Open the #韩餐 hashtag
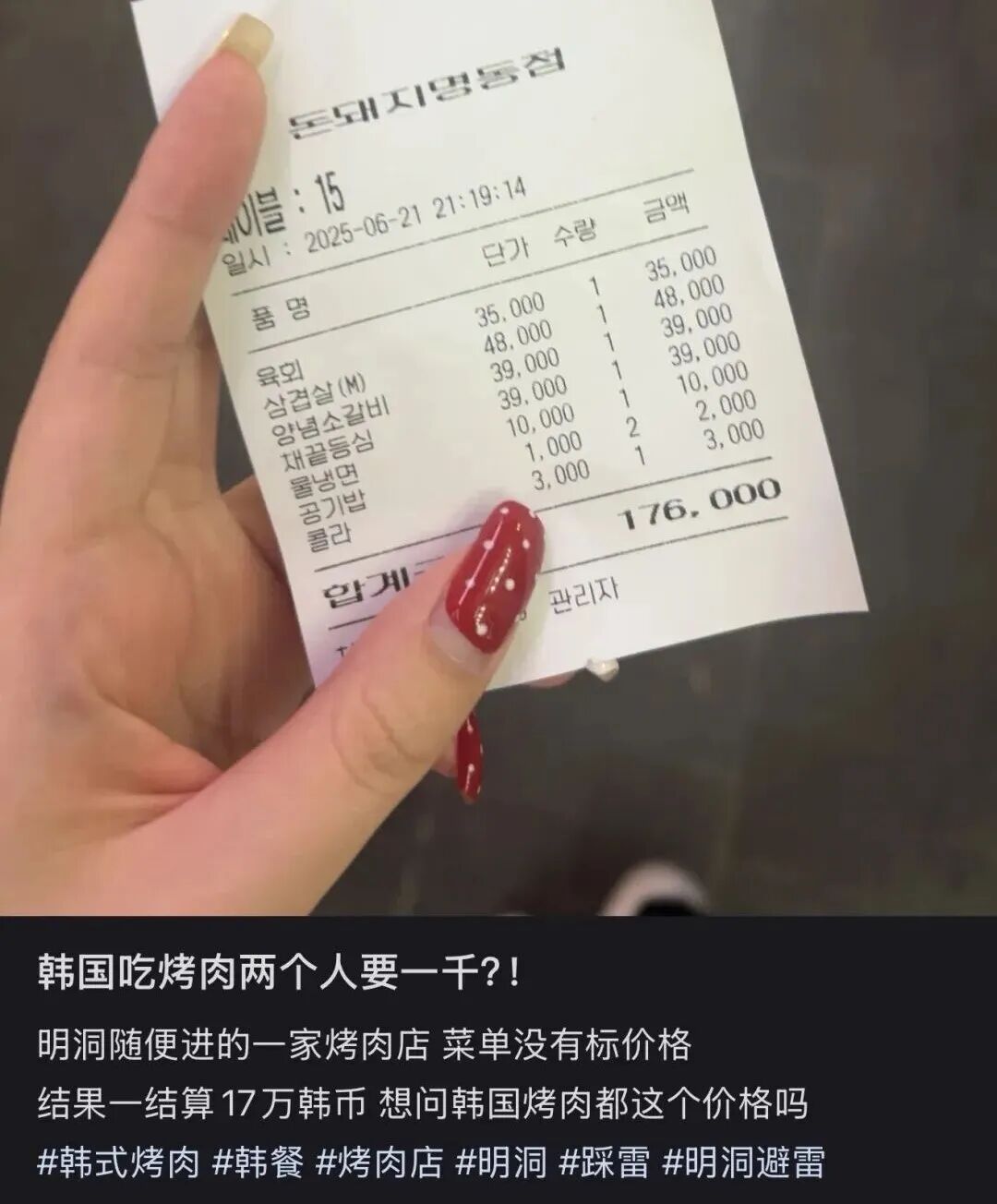The width and height of the screenshot is (997, 1204). point(258,1162)
